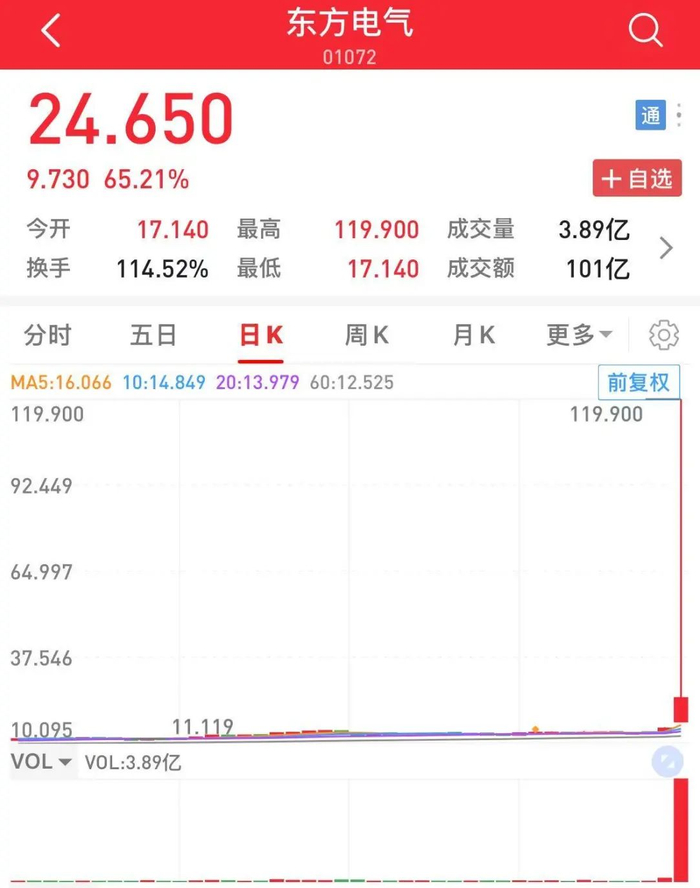Screen dimensions: 700x888
Task: Switch to 月K chart tab
Action: click(473, 335)
